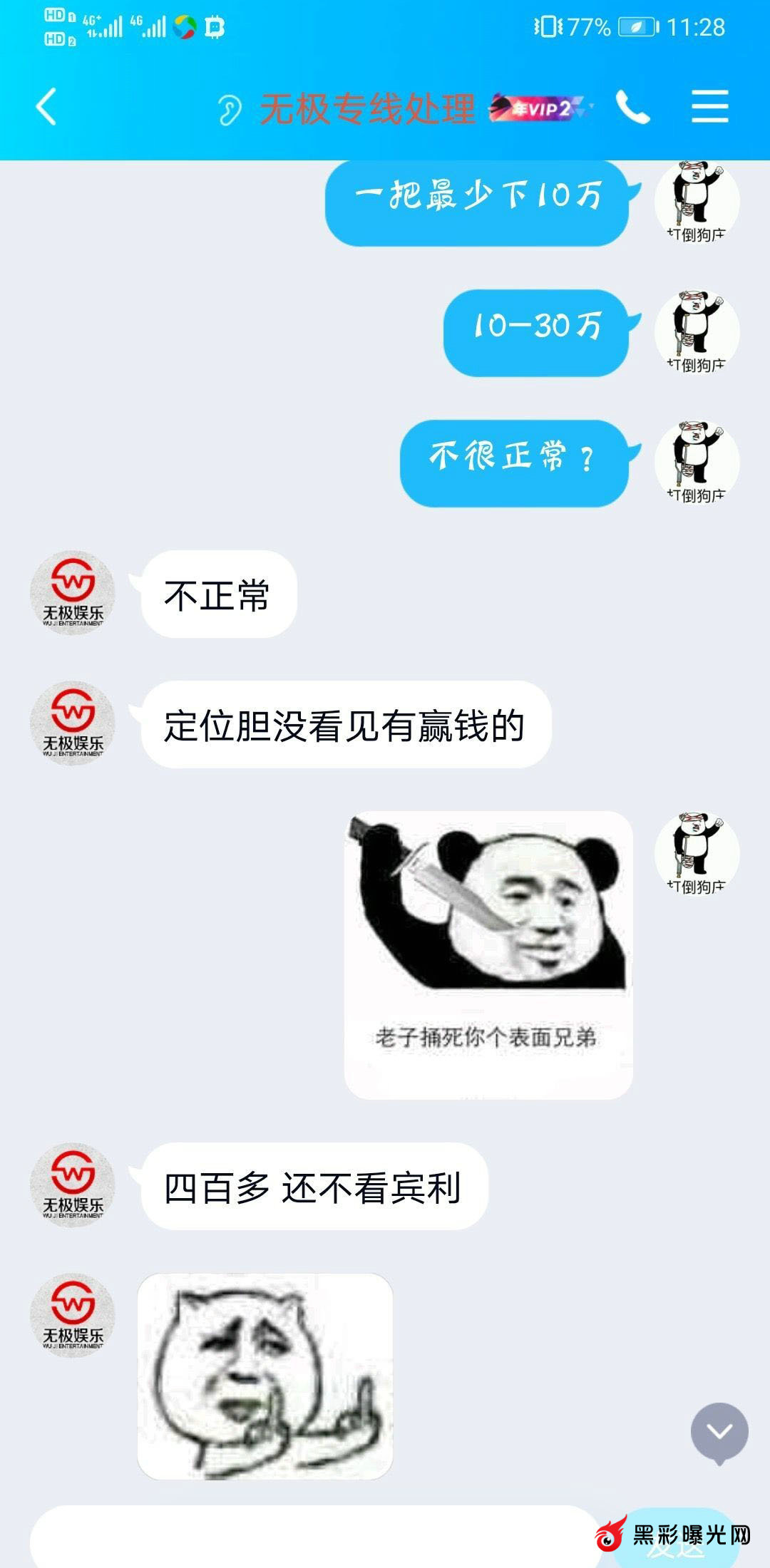Jump to the latest messages arrow
Screen dimensions: 770x1568
pyautogui.click(x=719, y=1431)
